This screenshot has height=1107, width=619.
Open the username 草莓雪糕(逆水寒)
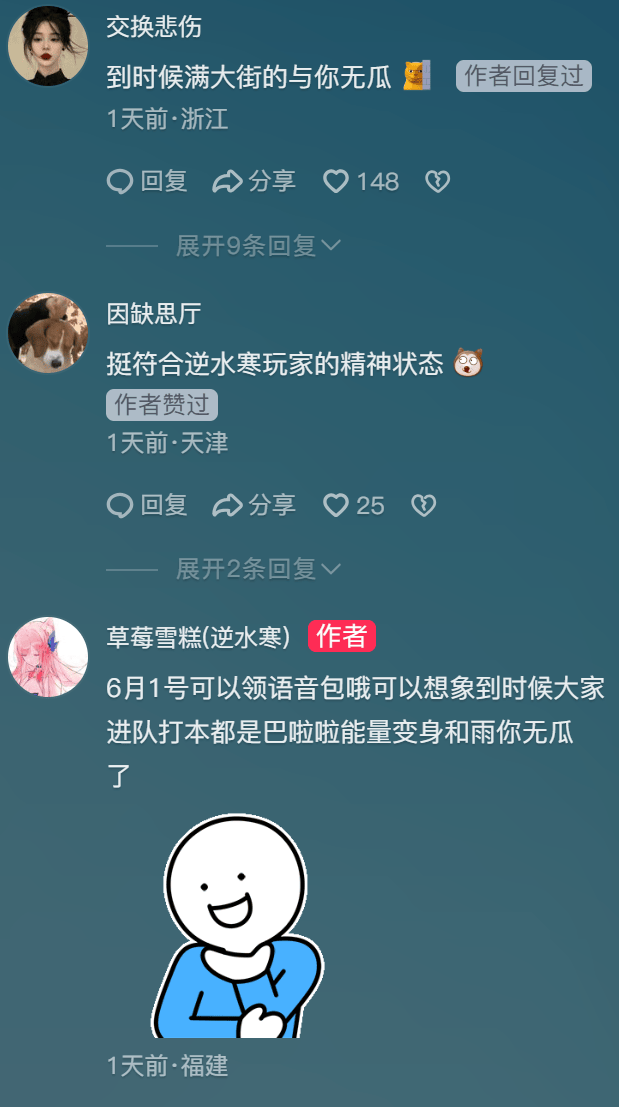[x=198, y=637]
